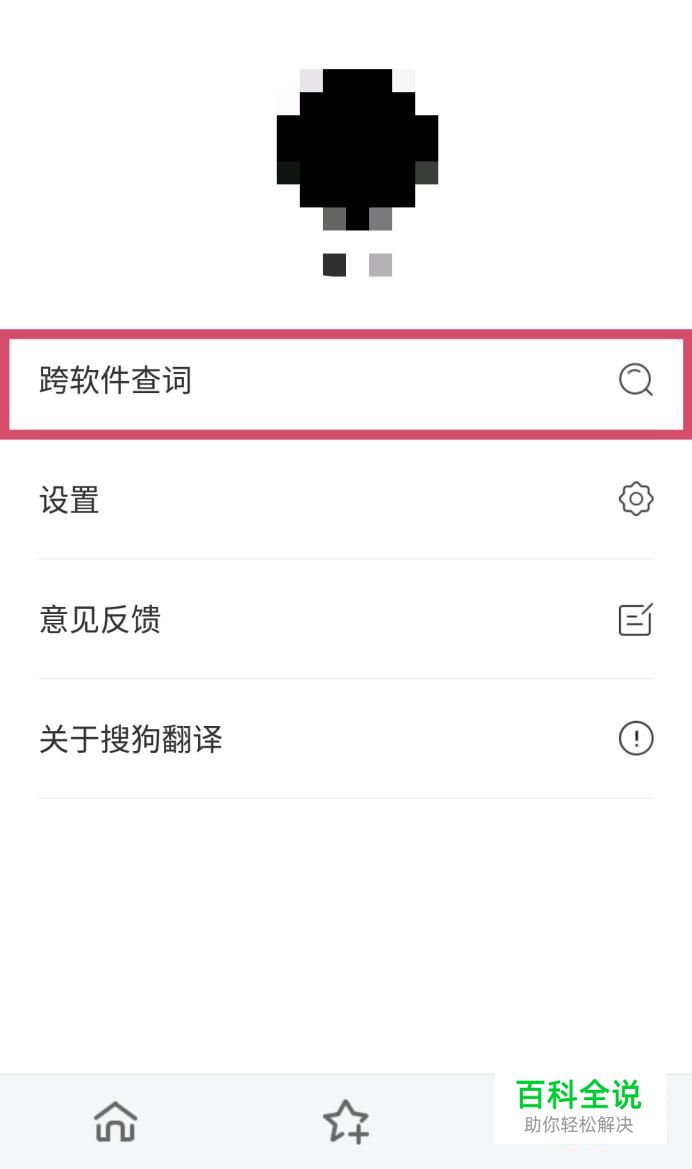Open 关于搜狗翻译 about row

click(x=346, y=739)
